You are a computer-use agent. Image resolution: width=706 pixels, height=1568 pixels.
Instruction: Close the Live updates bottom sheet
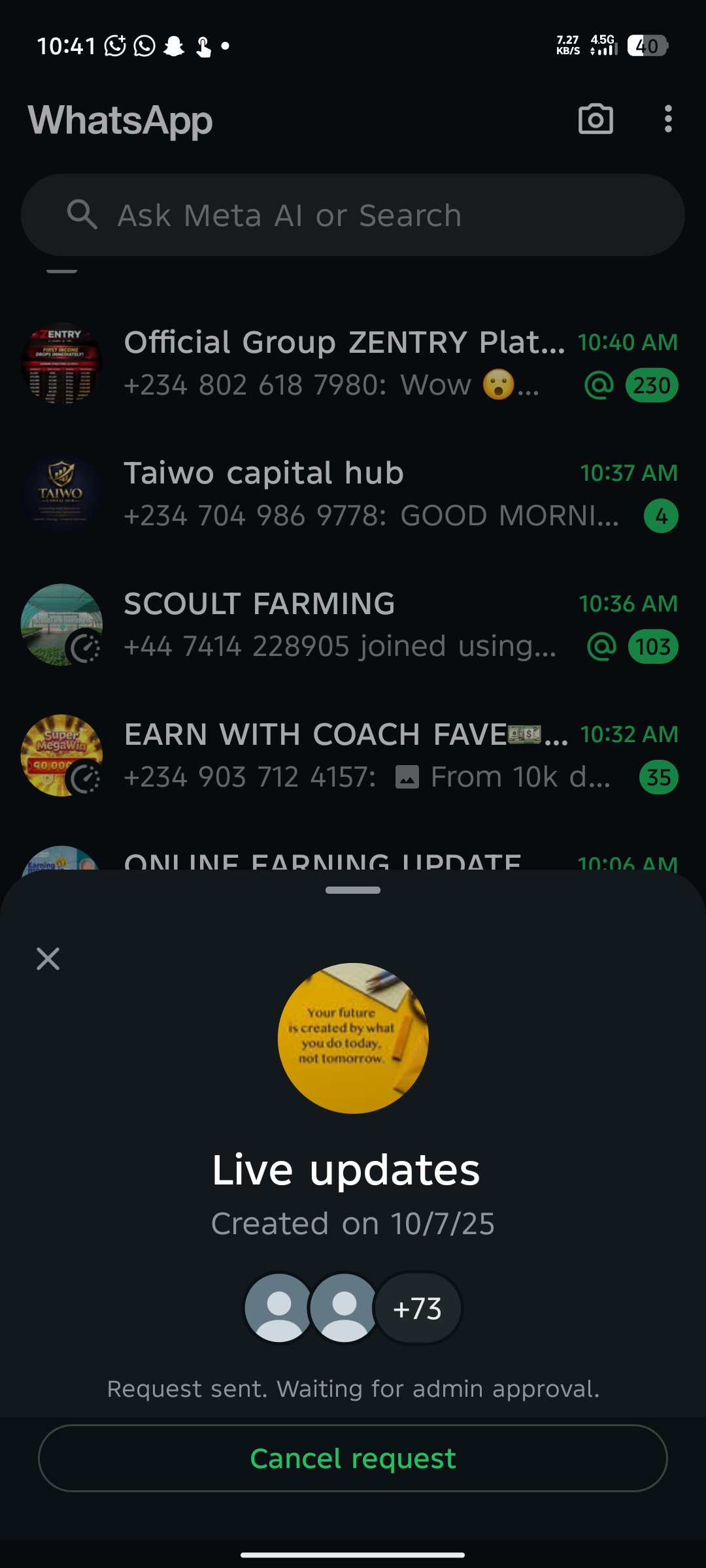48,959
